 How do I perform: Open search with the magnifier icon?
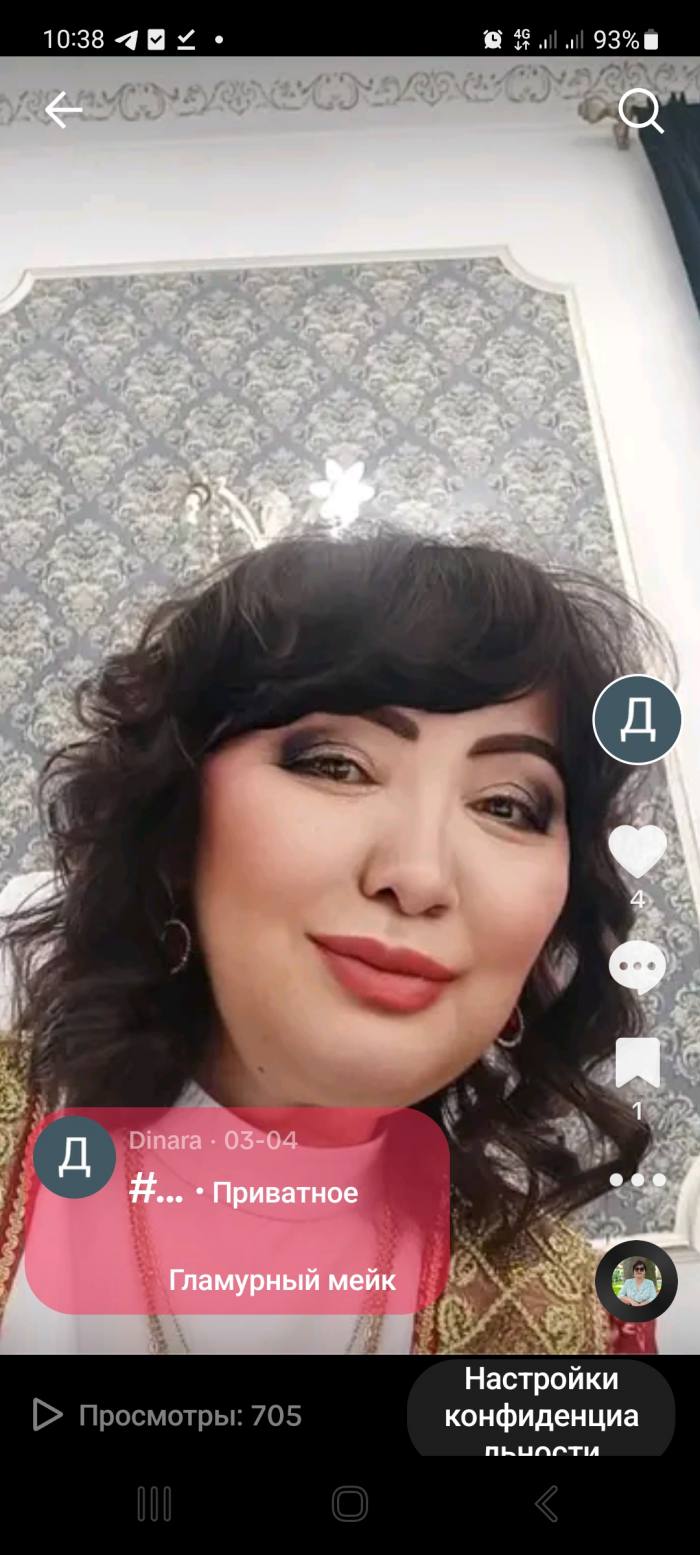pyautogui.click(x=640, y=111)
